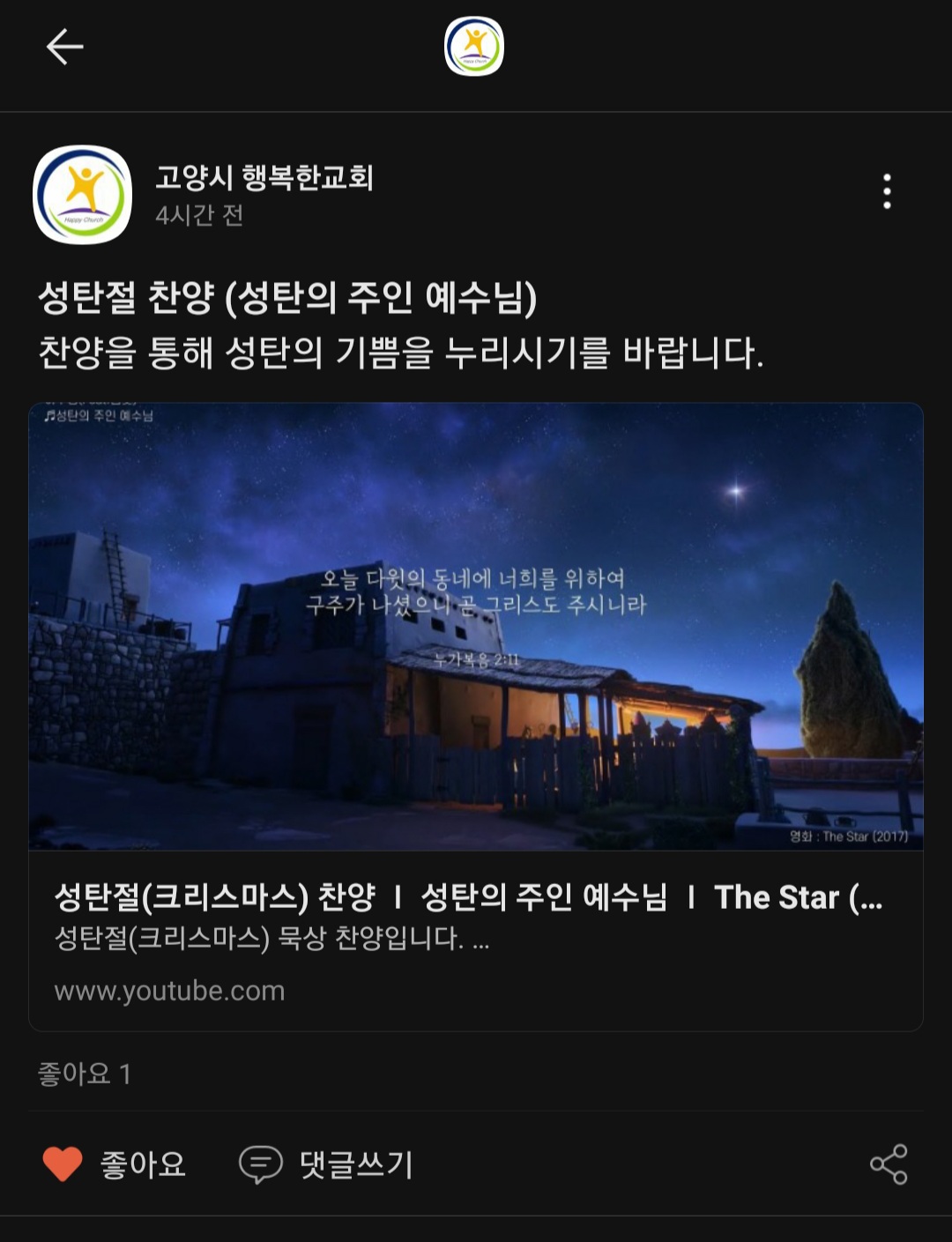Viewport: 952px width, 1242px height.
Task: Write a comment with 댓글쓰기
Action: (x=326, y=1164)
